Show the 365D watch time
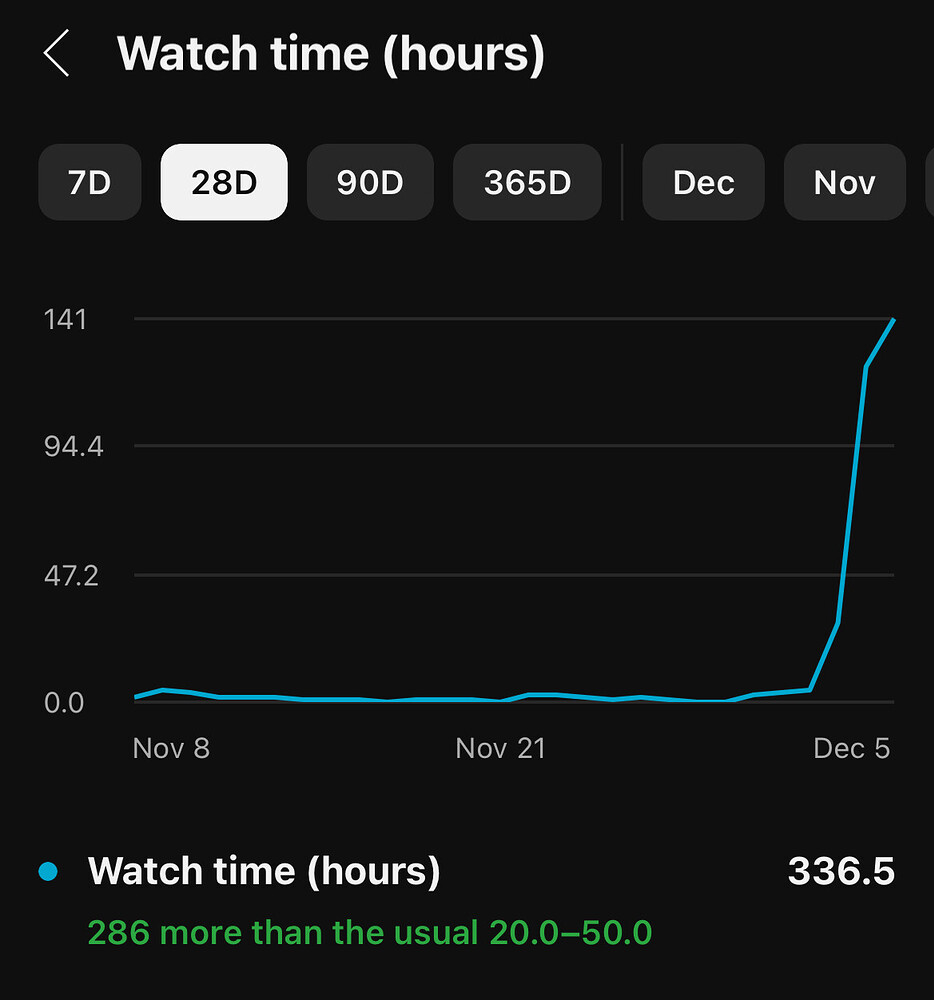This screenshot has width=934, height=1000. click(x=527, y=182)
